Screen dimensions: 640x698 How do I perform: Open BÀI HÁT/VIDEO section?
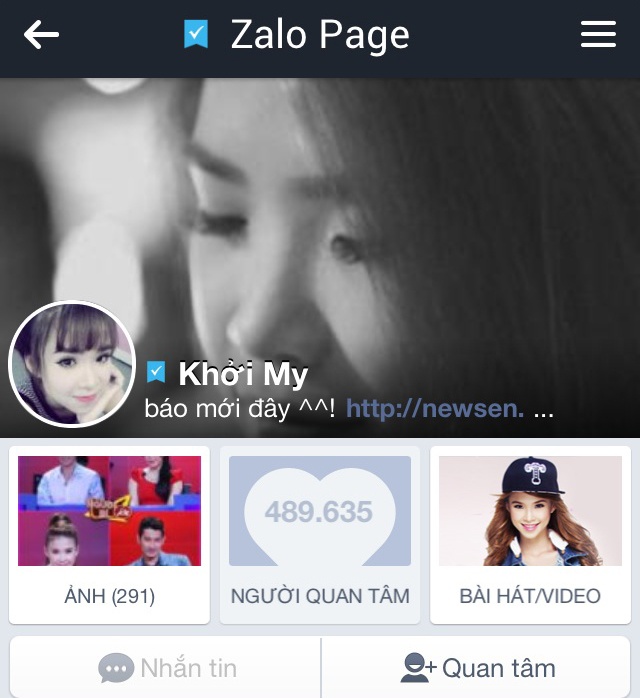click(x=530, y=535)
